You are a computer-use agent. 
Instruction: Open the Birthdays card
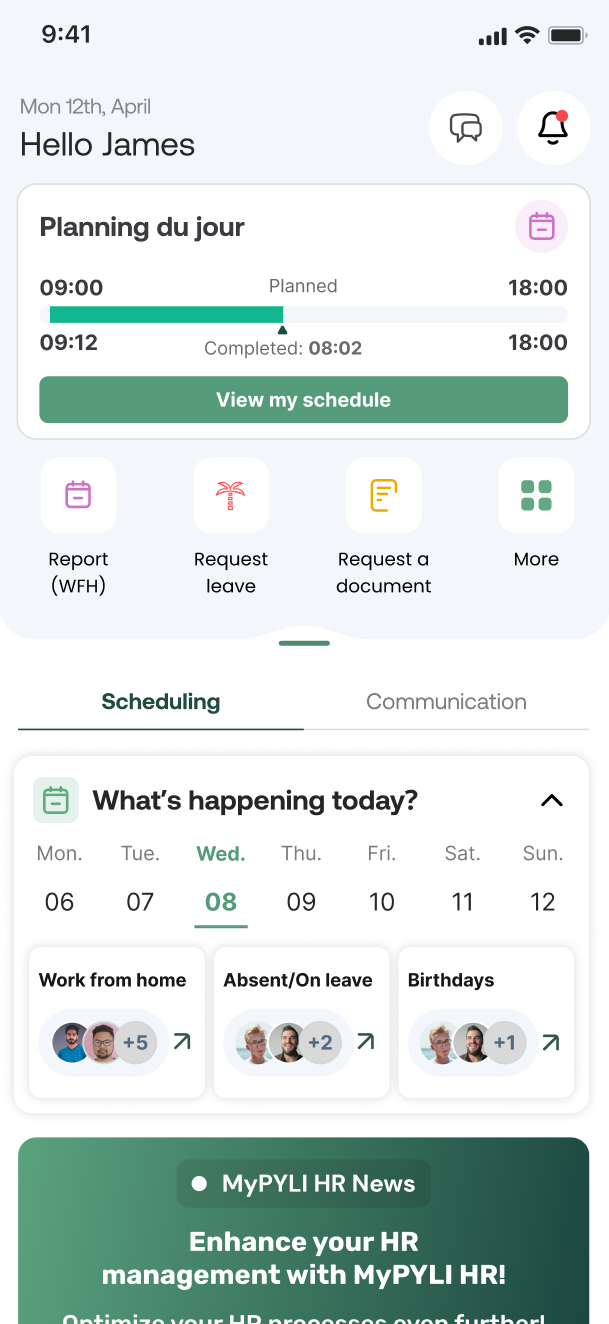tap(486, 1022)
